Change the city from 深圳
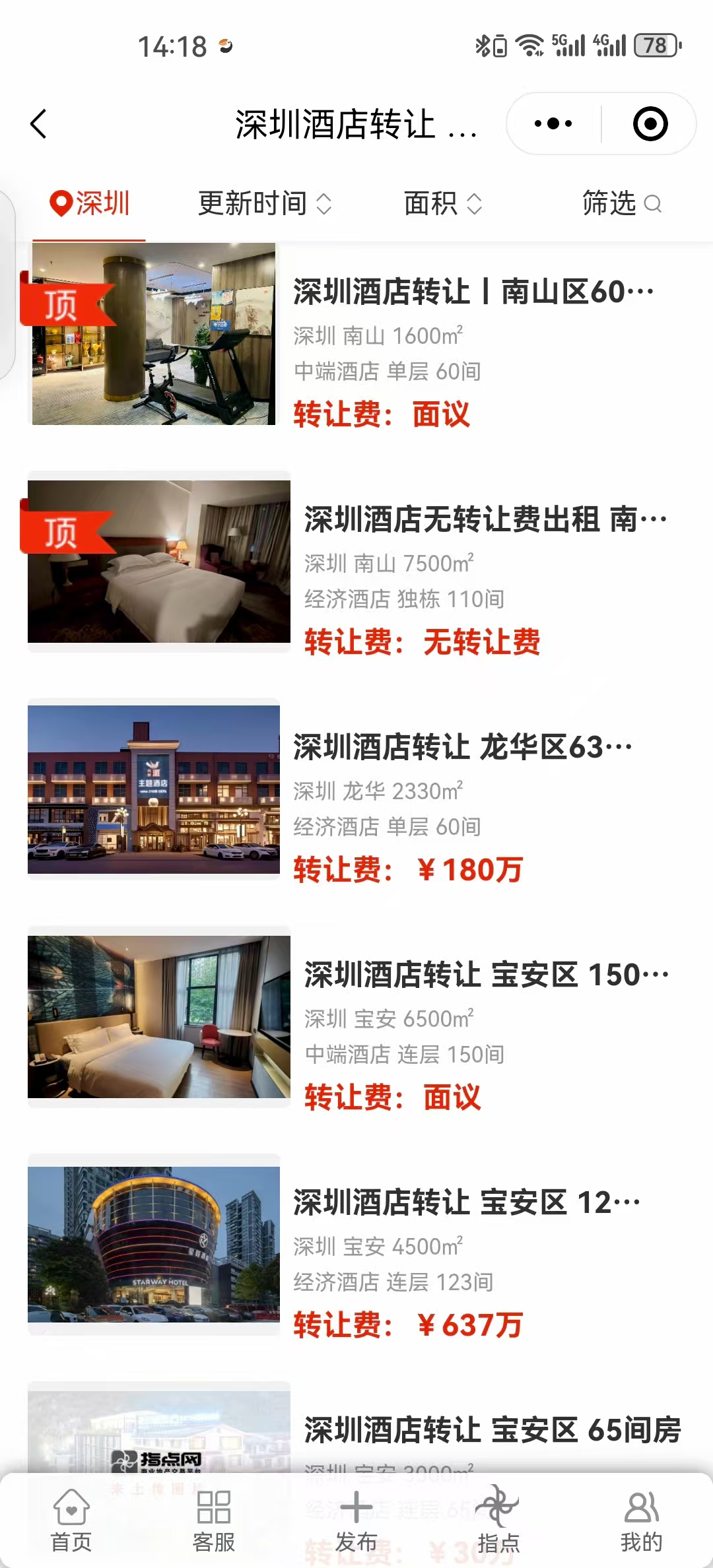This screenshot has width=713, height=1568. click(x=90, y=204)
